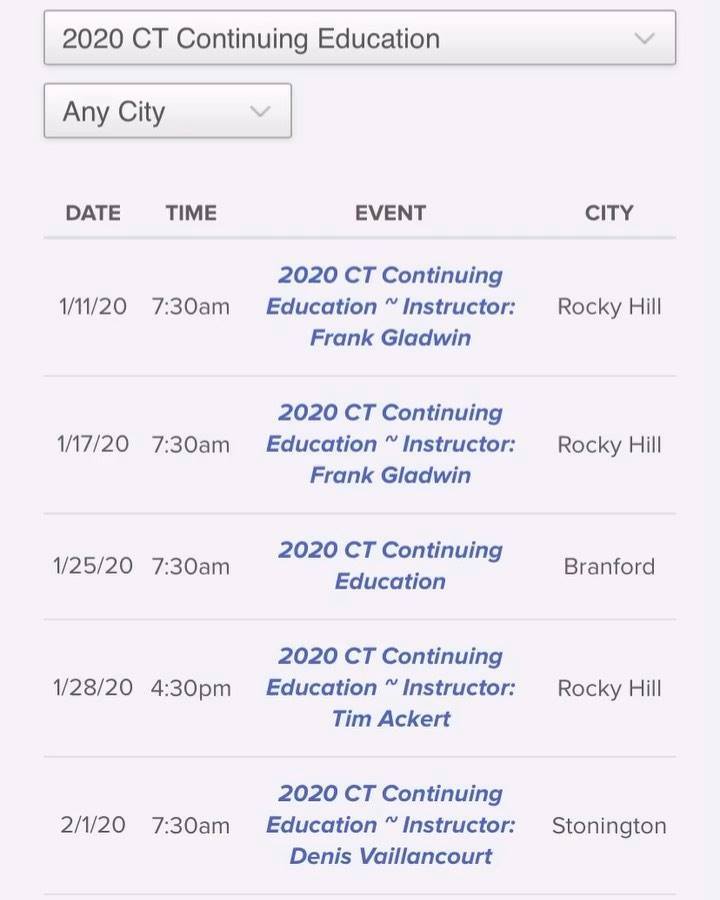Select the Denis Vaillancourt event link

click(x=390, y=825)
